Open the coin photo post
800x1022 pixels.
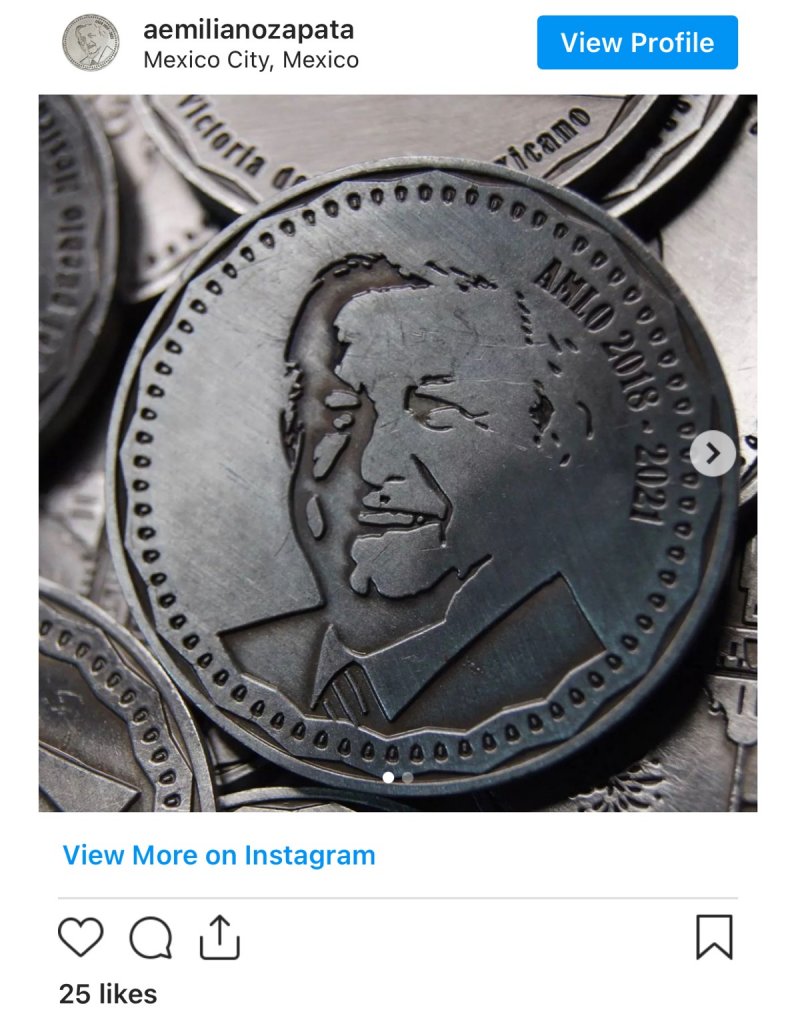point(398,454)
